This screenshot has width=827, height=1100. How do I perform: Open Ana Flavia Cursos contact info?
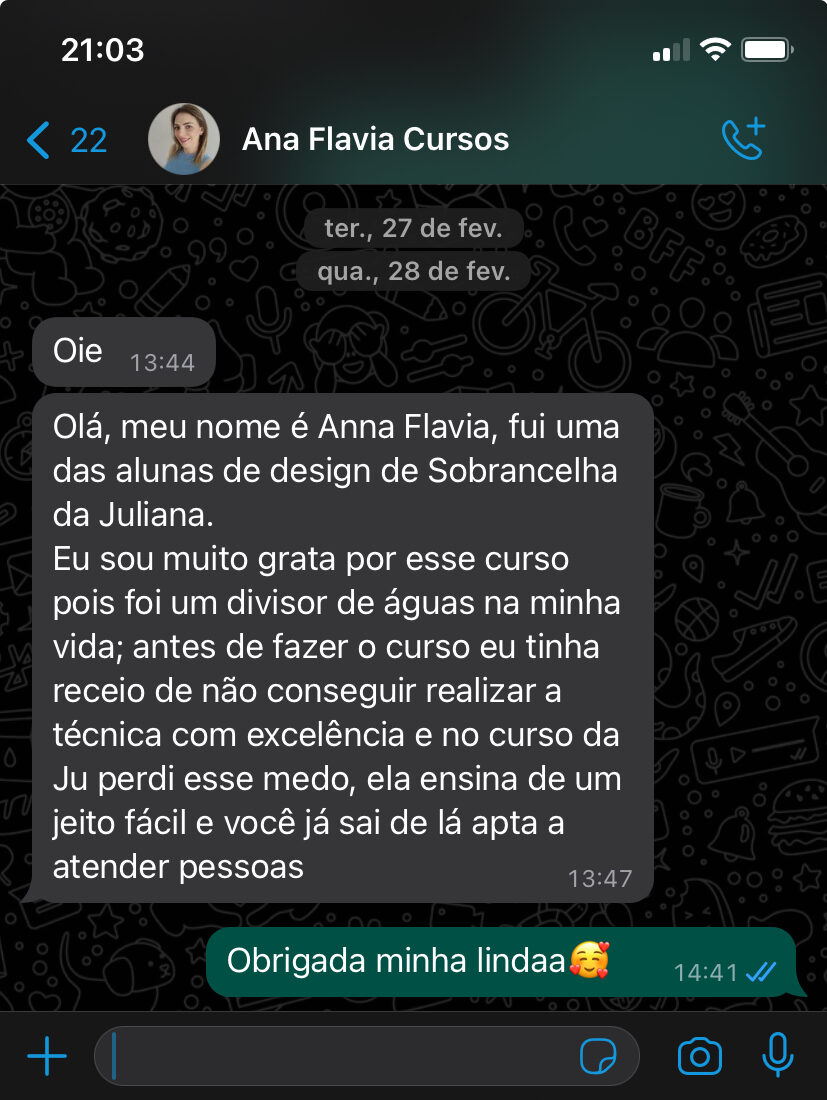(x=376, y=140)
